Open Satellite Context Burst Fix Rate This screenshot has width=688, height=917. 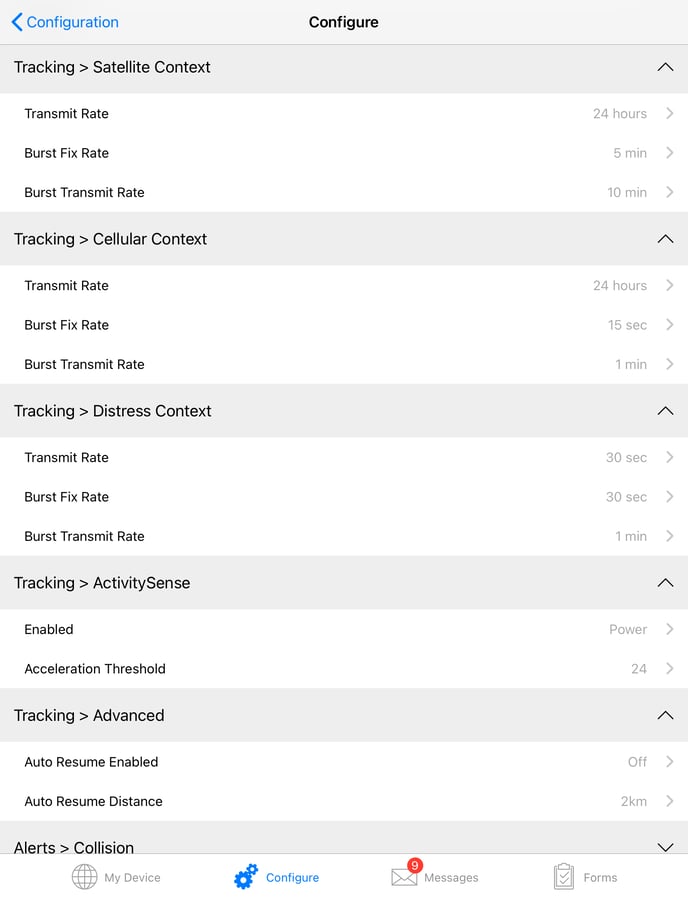click(344, 153)
